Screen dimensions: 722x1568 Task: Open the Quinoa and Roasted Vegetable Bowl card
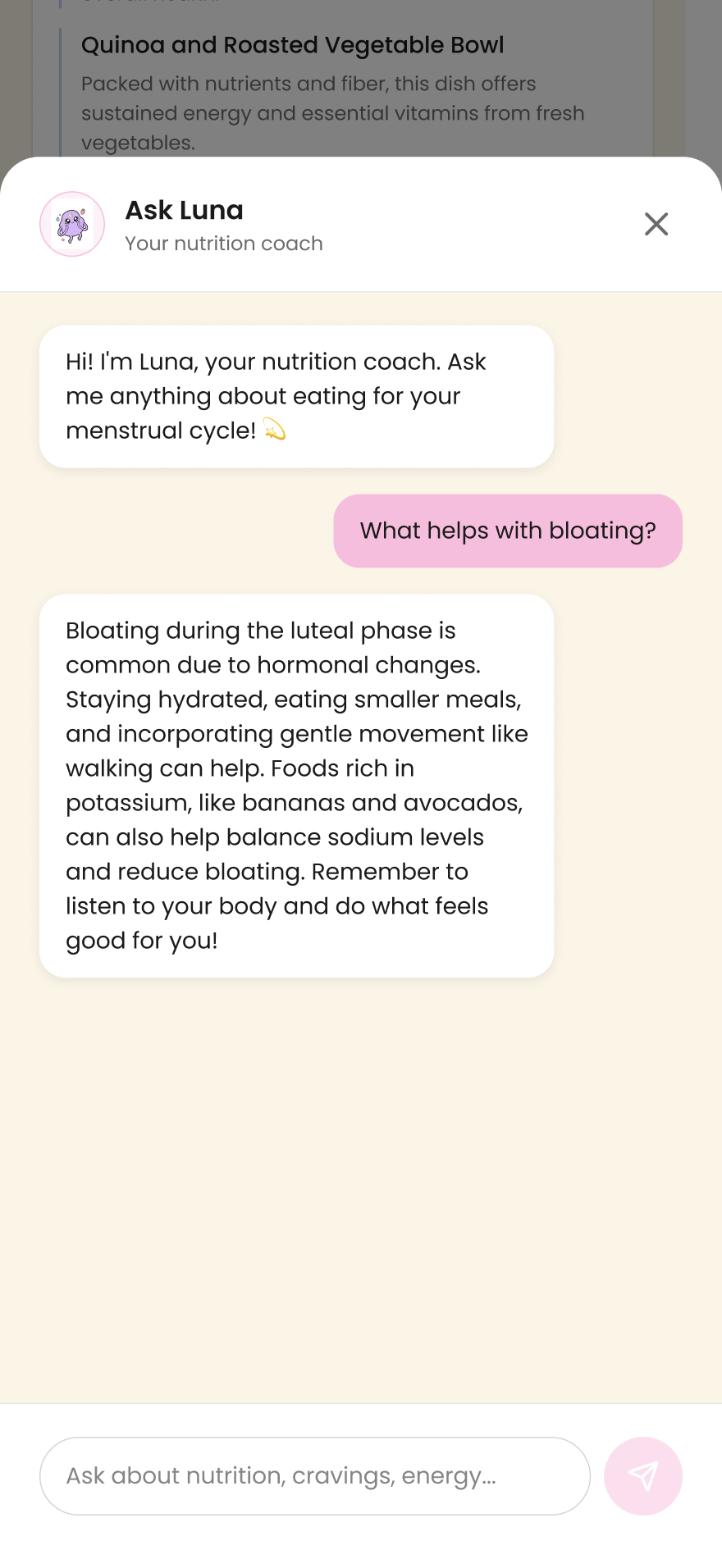(292, 45)
